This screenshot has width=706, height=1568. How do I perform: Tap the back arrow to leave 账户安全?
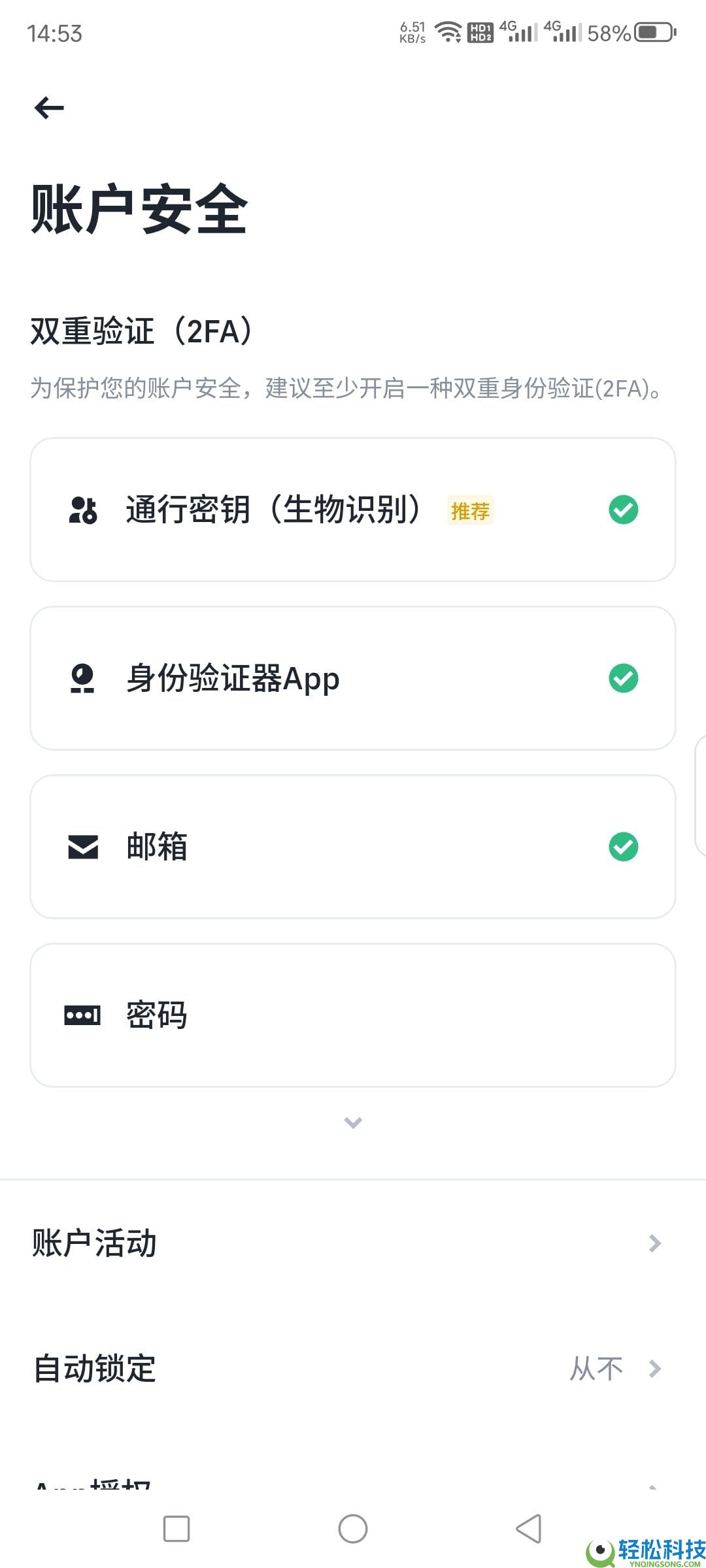point(48,107)
